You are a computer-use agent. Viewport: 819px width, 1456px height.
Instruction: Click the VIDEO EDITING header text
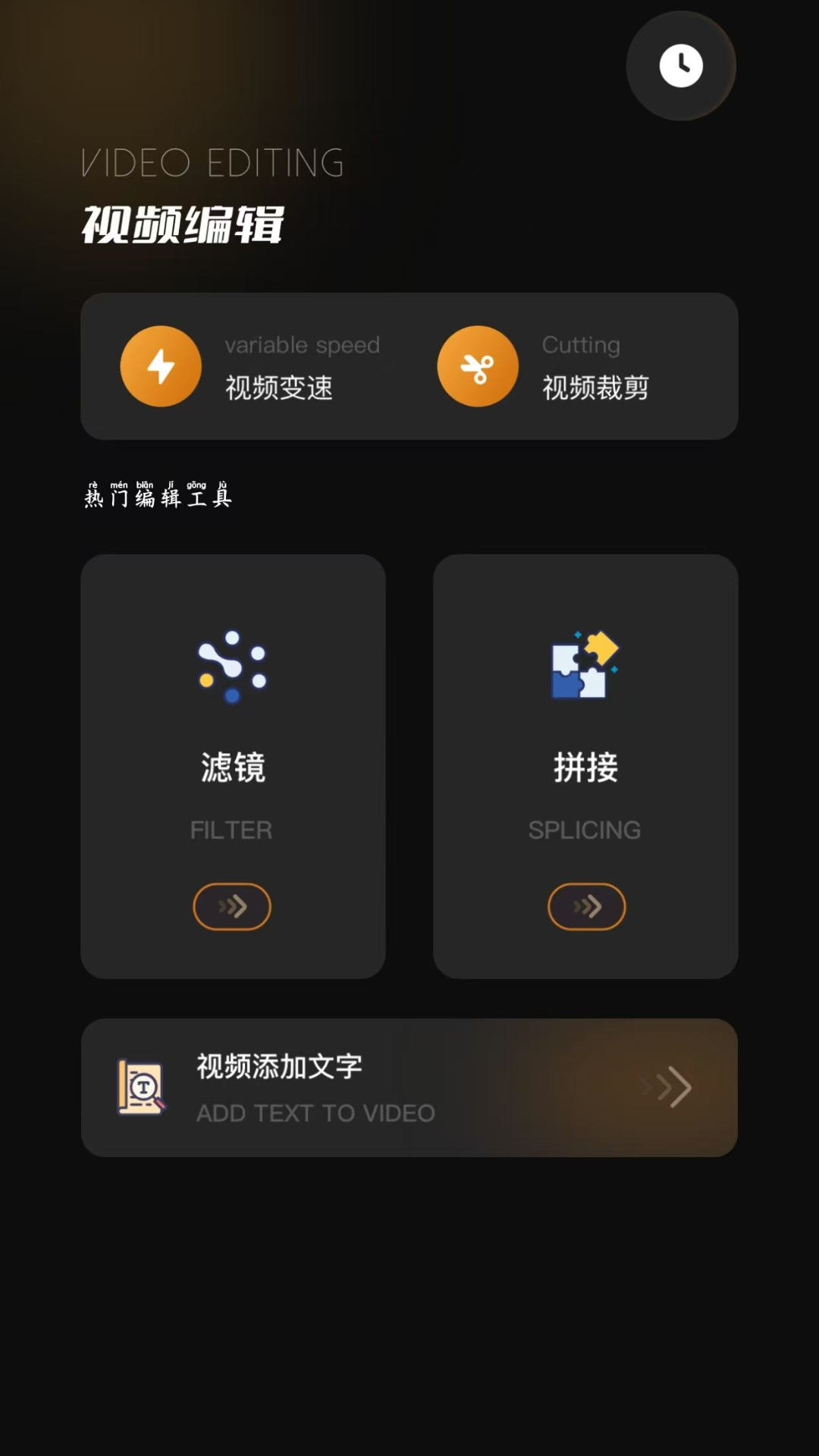coord(211,162)
